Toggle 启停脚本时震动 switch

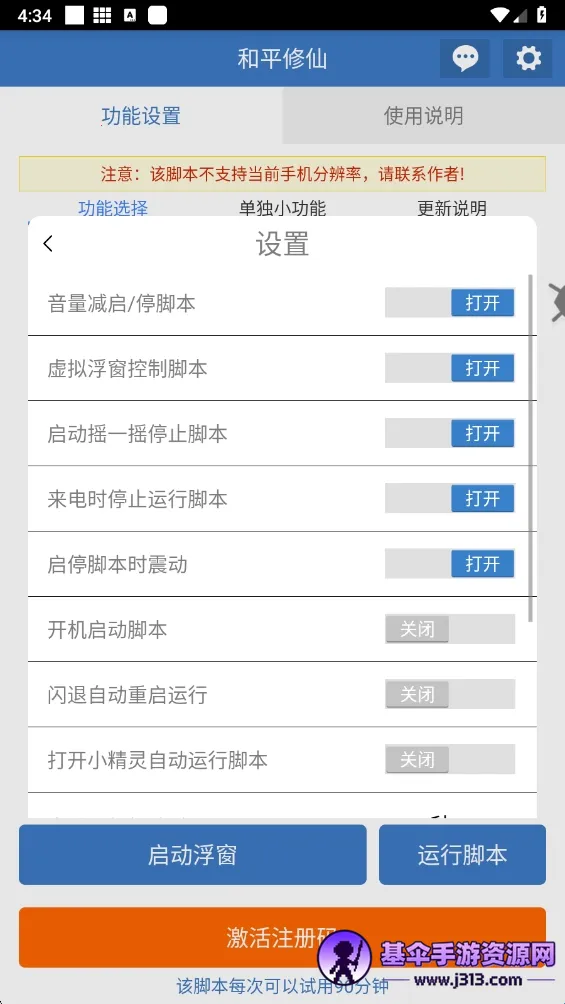click(450, 563)
